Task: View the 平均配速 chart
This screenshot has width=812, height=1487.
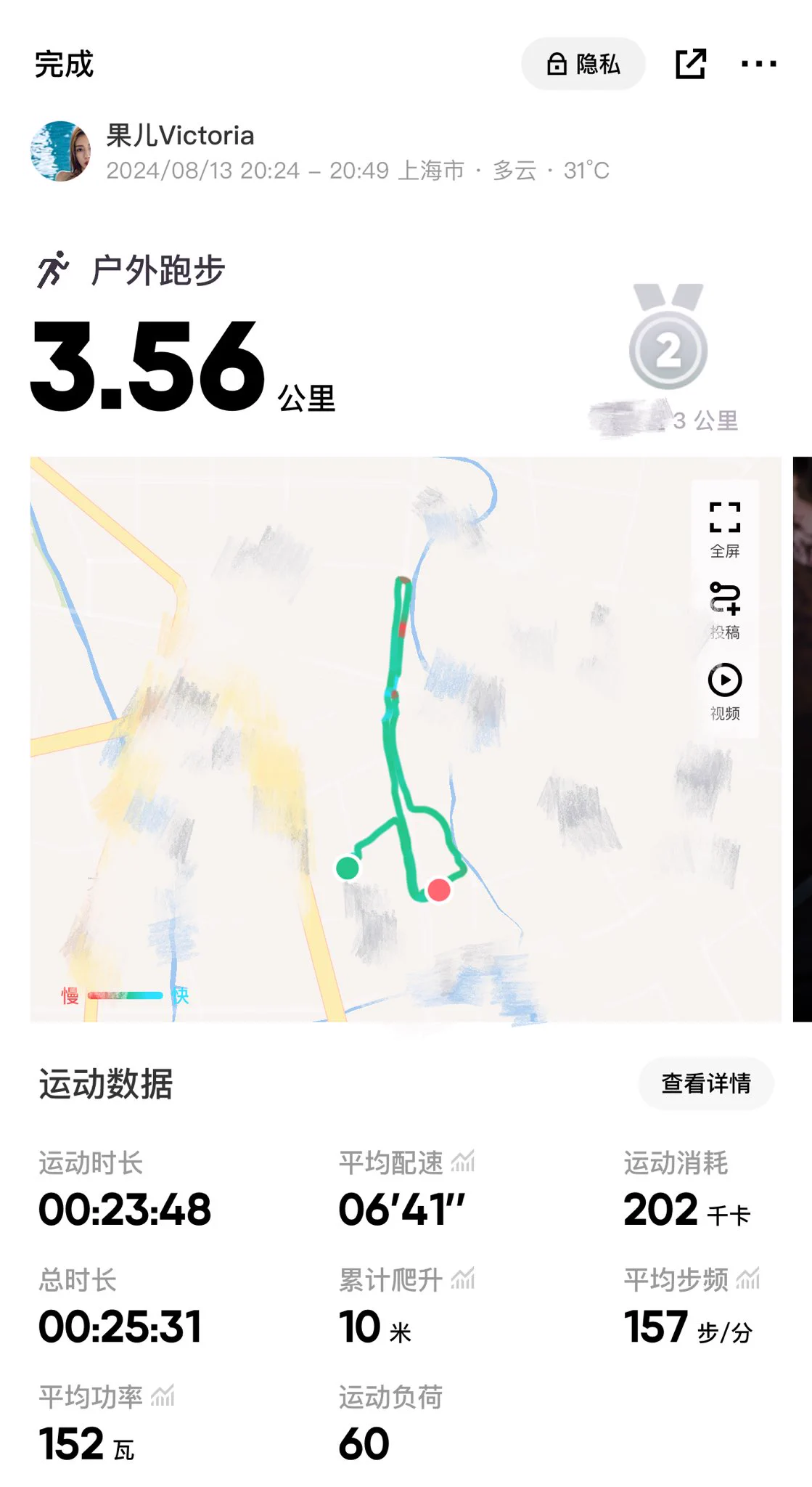Action: (463, 1162)
